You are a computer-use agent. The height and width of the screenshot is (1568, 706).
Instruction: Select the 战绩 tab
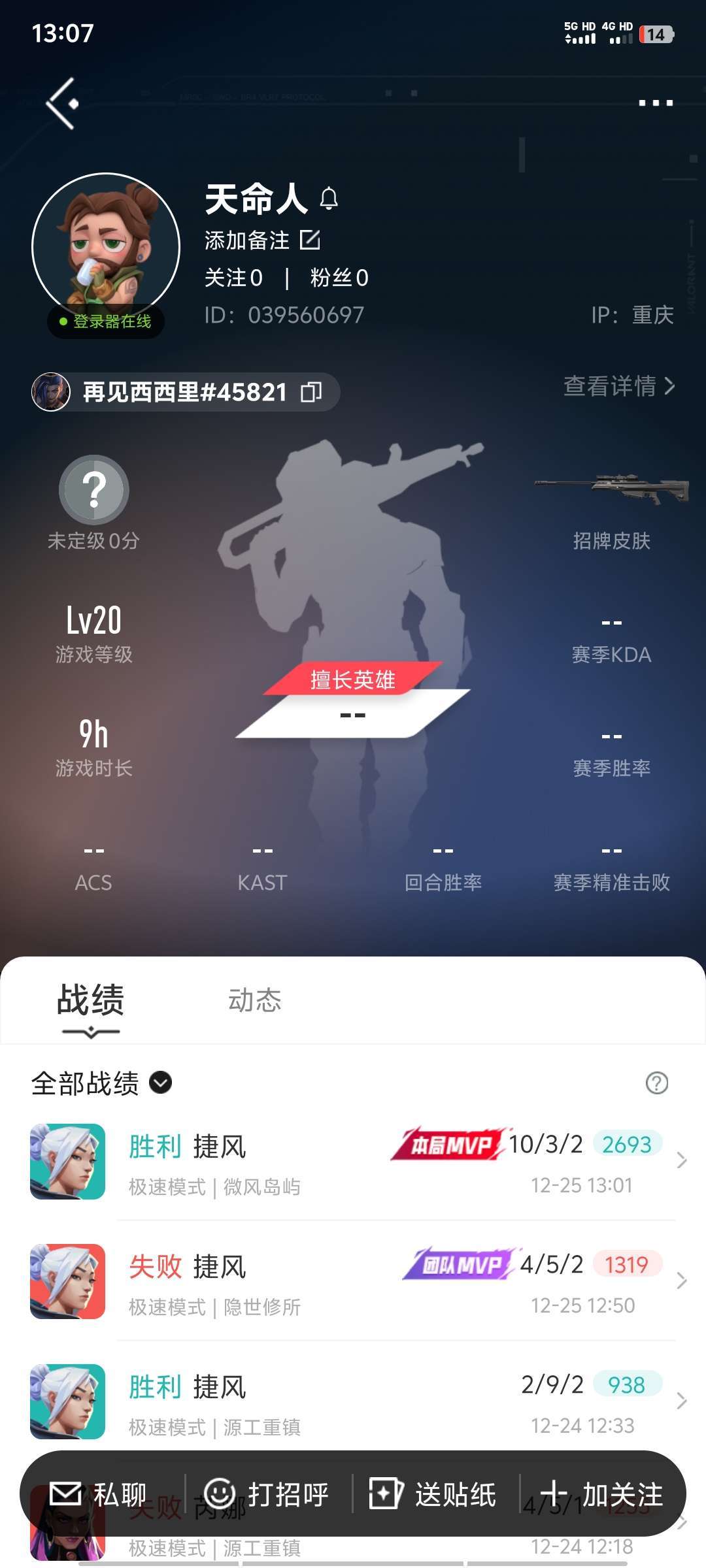tap(90, 1000)
